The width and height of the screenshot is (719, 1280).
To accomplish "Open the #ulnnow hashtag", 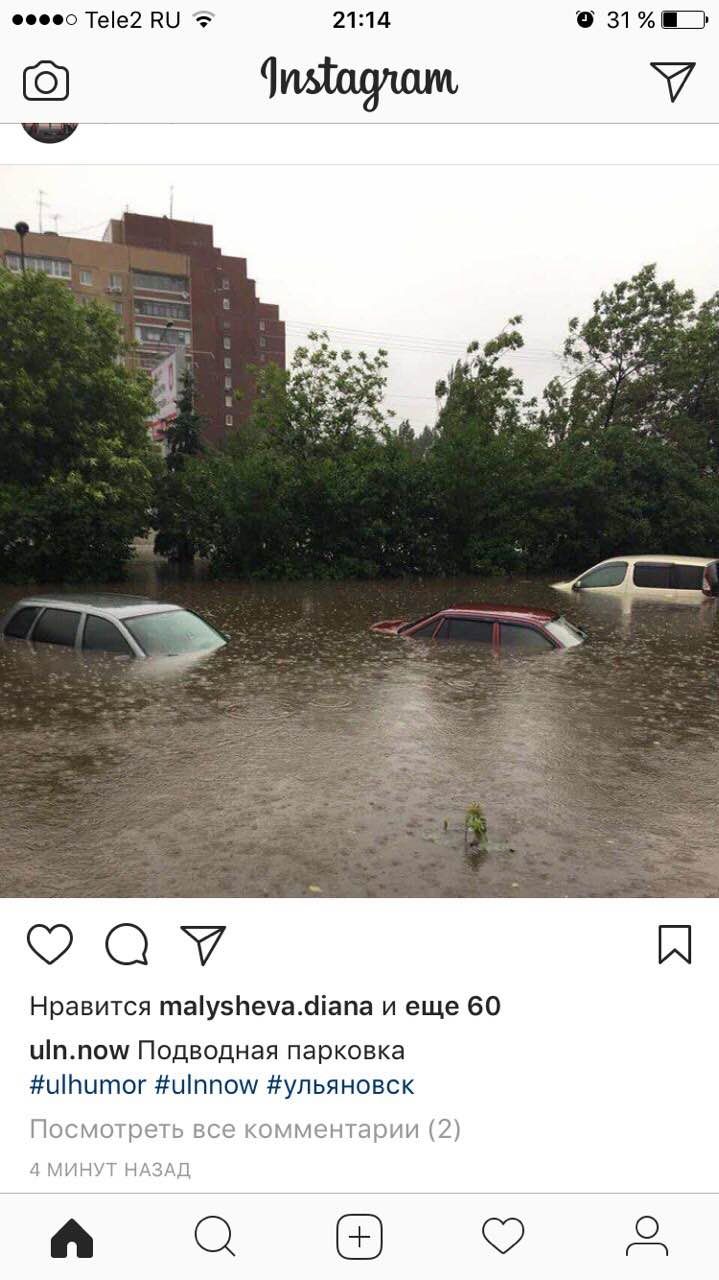I will tap(206, 1085).
